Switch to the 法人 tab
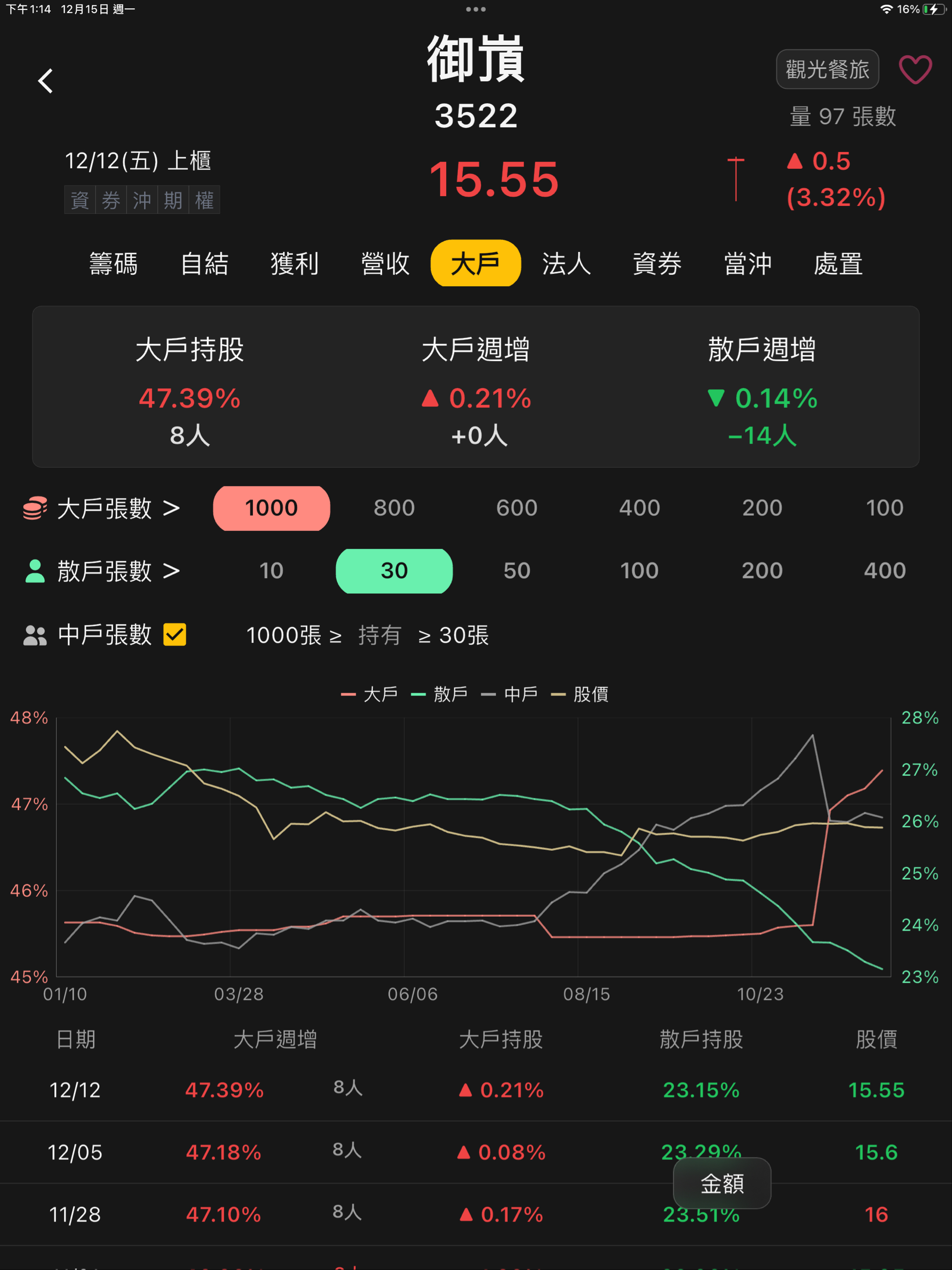The height and width of the screenshot is (1270, 952). tap(566, 264)
